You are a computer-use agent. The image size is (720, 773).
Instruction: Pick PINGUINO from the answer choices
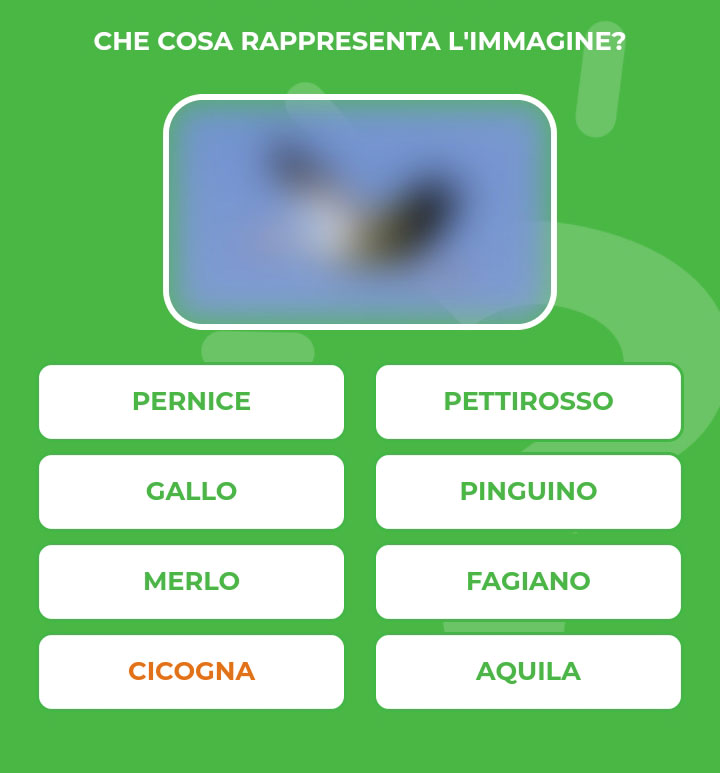(528, 492)
